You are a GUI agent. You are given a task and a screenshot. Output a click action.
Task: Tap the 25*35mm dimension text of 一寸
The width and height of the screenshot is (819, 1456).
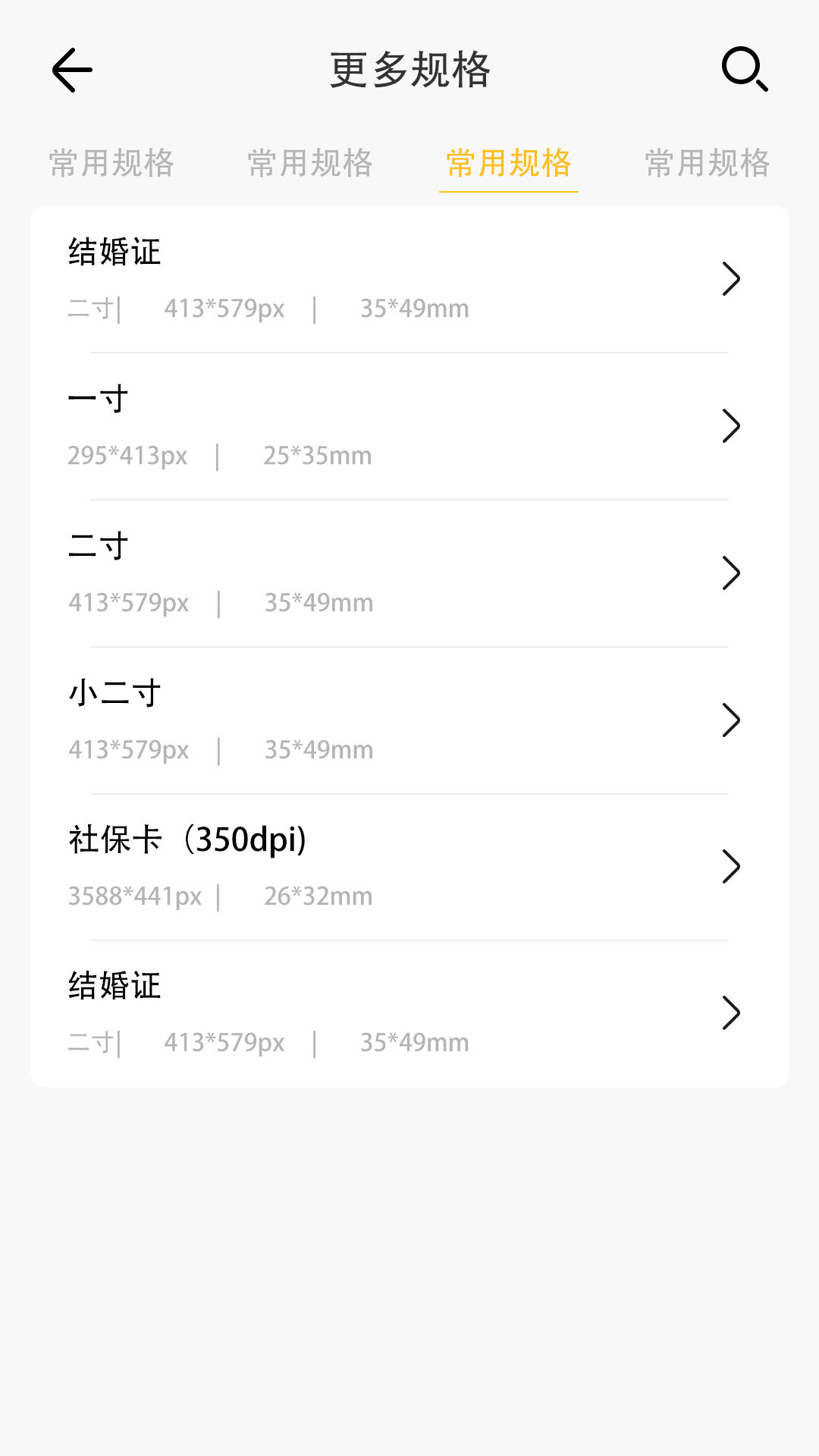click(x=319, y=455)
